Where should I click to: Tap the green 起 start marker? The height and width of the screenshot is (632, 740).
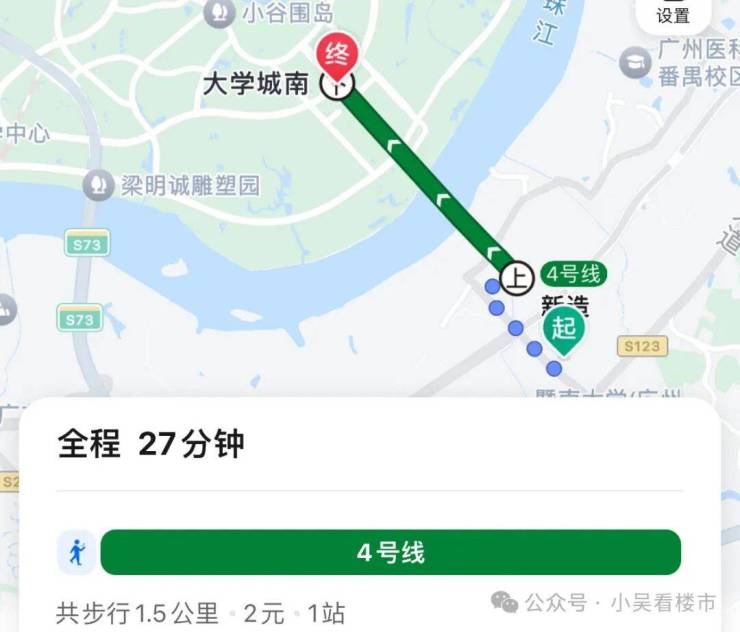pos(564,330)
